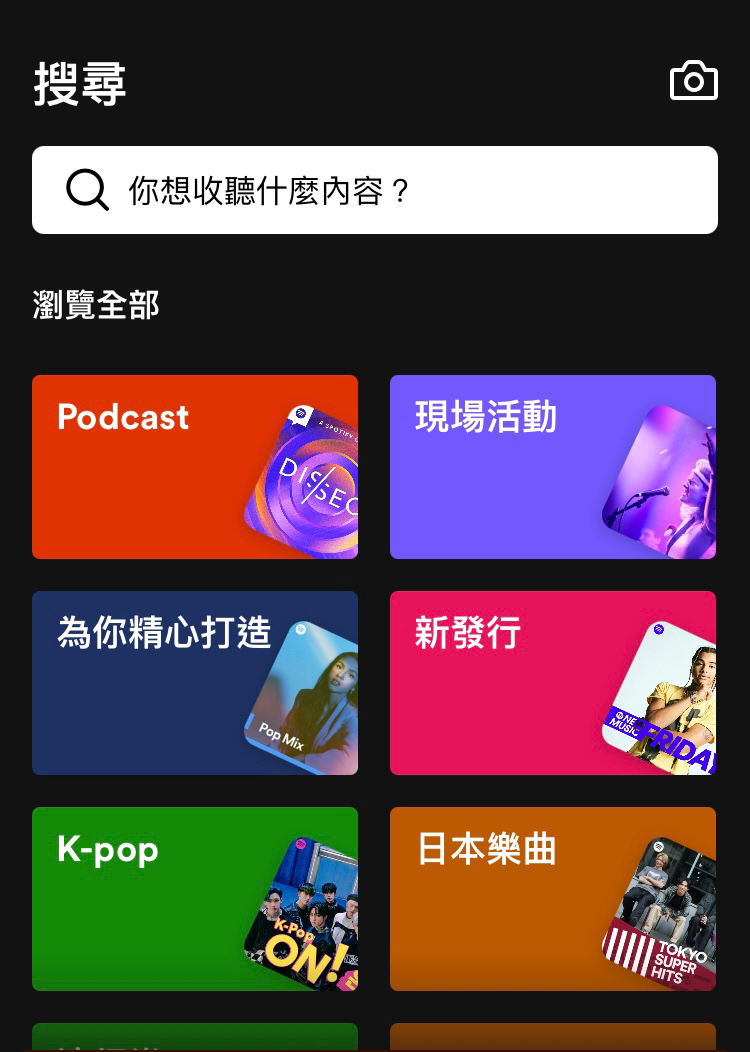Tap the Spotify logo on the Pop Mix cover
The height and width of the screenshot is (1052, 750).
pos(301,630)
